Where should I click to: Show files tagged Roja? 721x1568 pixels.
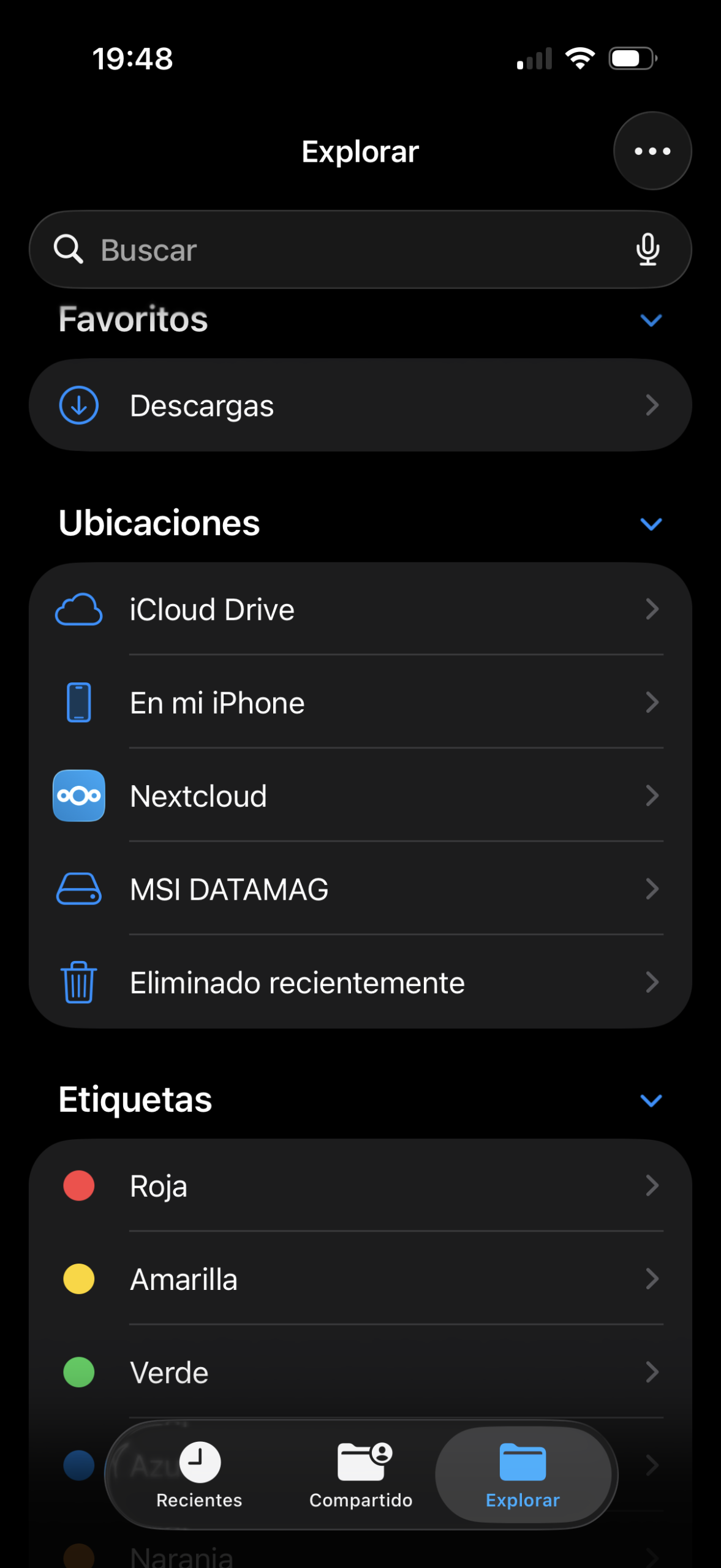pos(360,1186)
